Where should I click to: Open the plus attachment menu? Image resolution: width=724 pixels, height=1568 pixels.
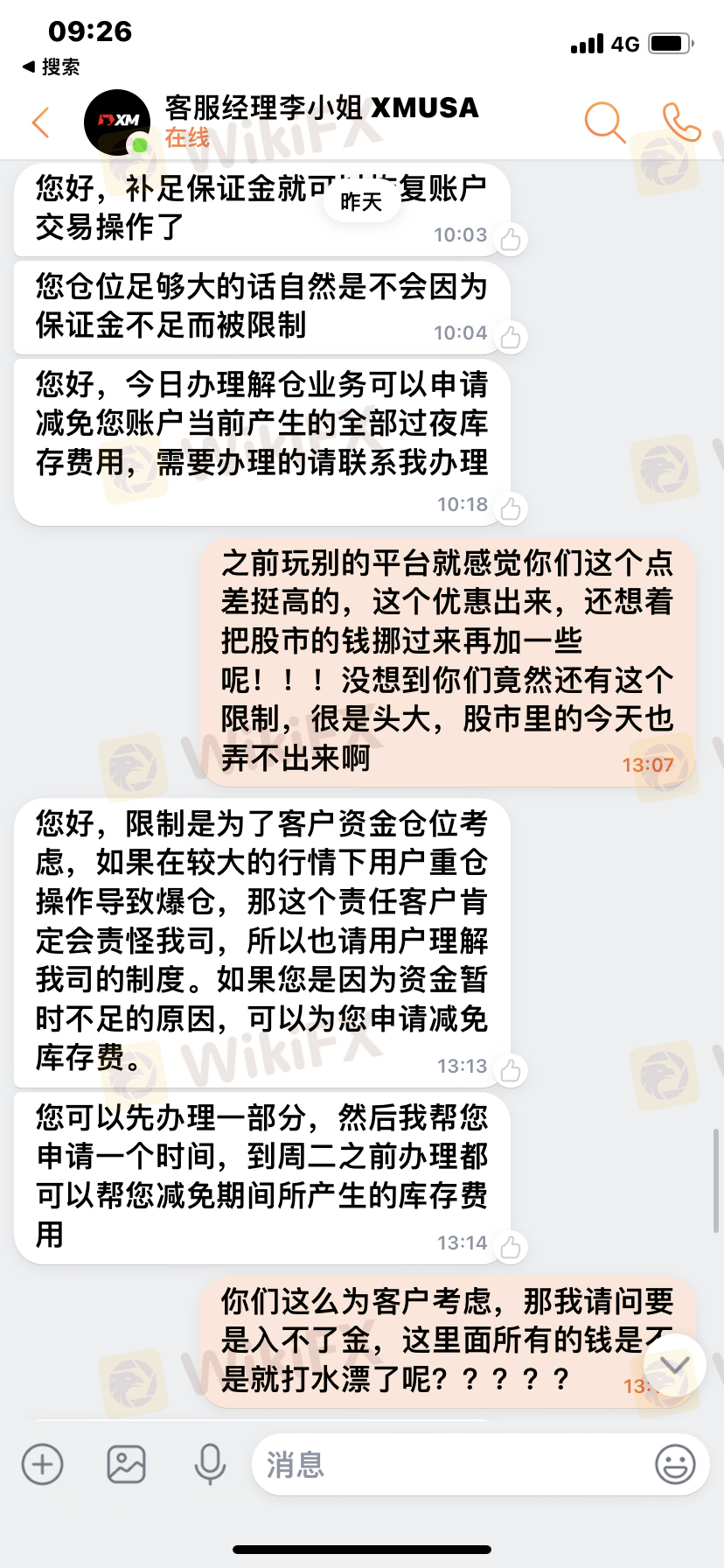(42, 1464)
